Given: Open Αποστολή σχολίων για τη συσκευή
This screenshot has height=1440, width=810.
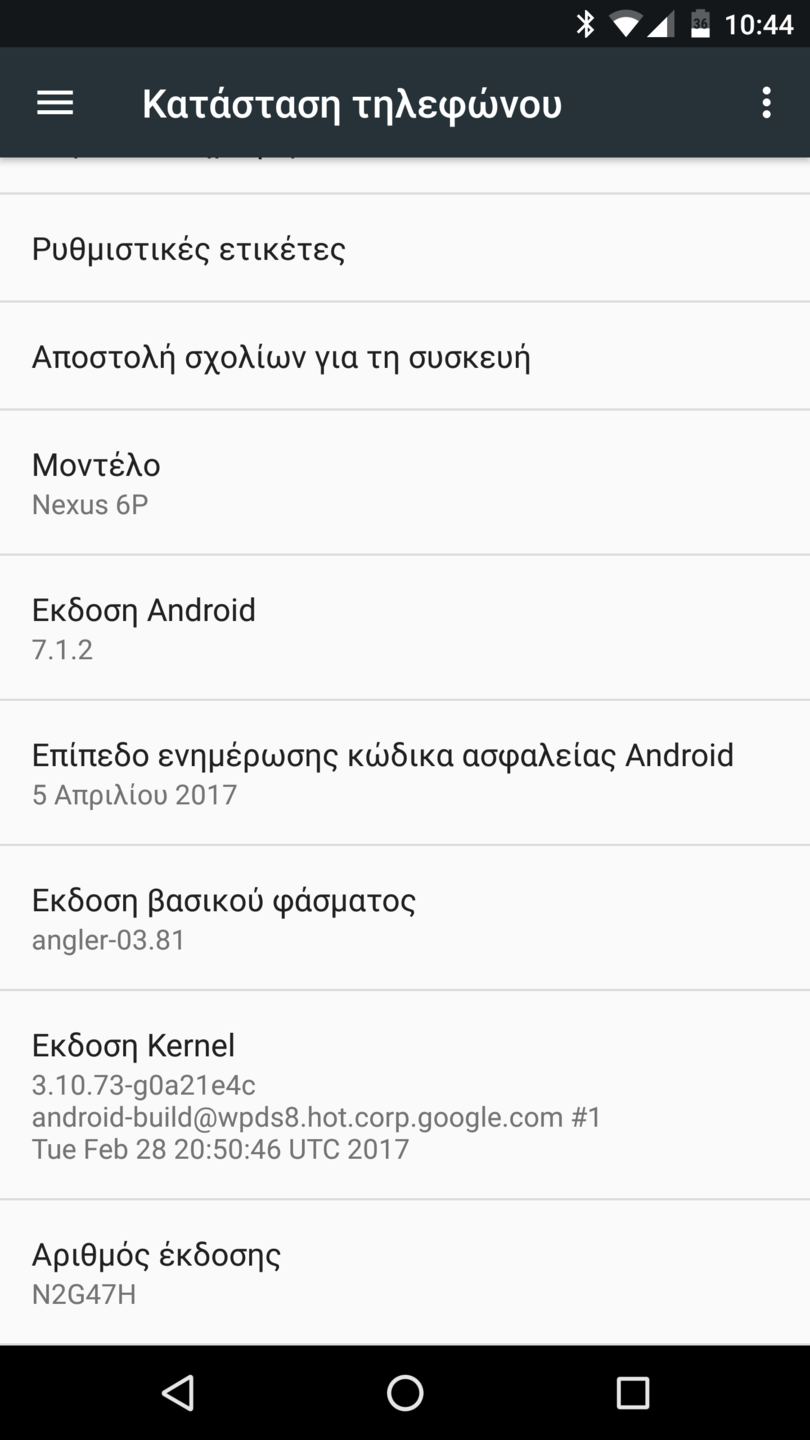Looking at the screenshot, I should (x=404, y=357).
